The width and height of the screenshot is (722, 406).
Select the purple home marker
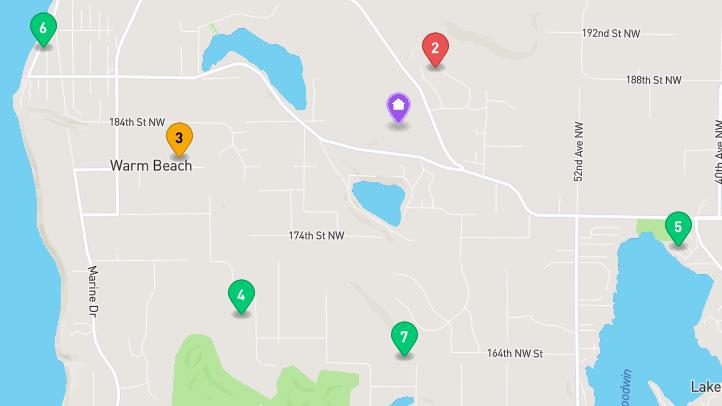point(398,105)
